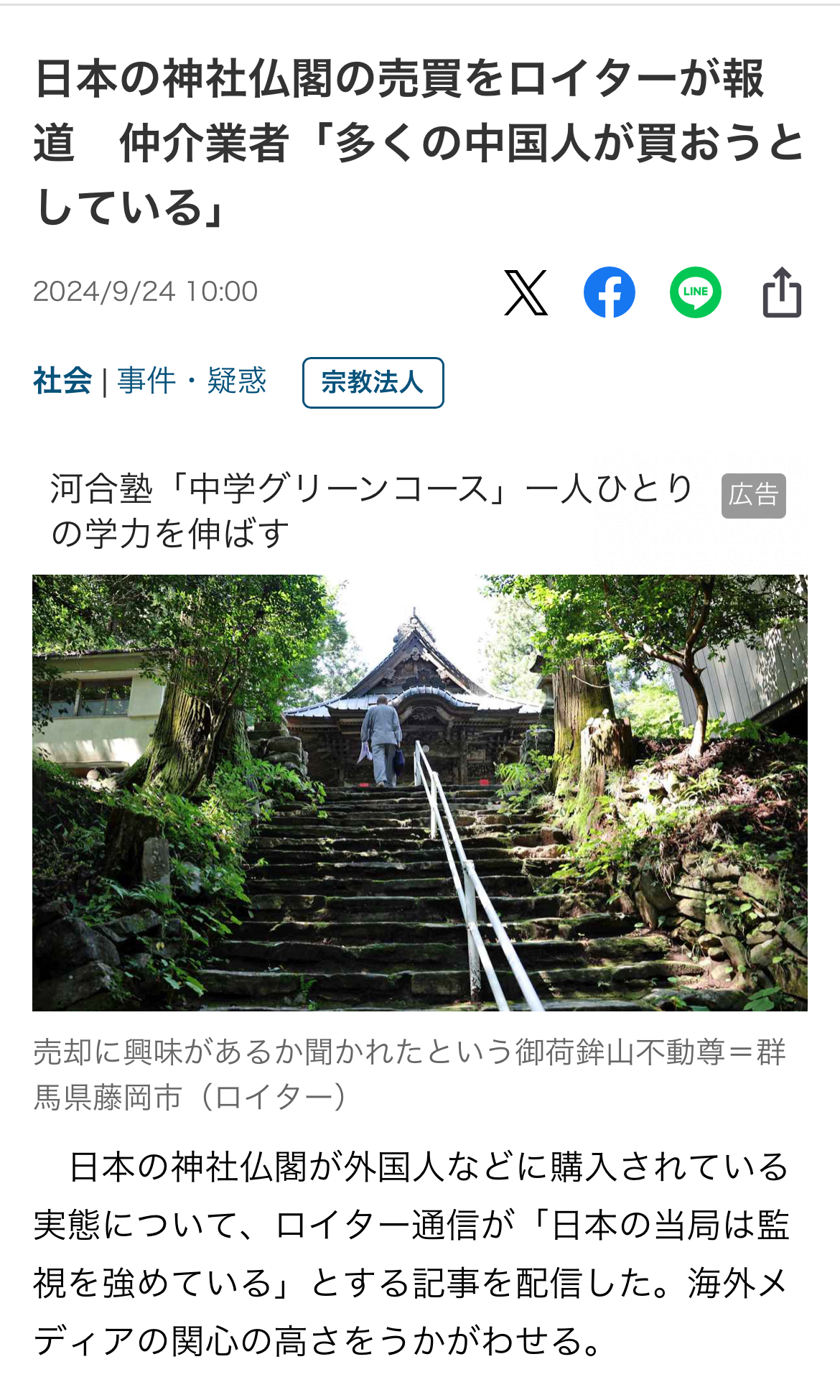Screen dimensions: 840x1400
Task: Select the 宗教法人 topic tag
Action: click(374, 384)
